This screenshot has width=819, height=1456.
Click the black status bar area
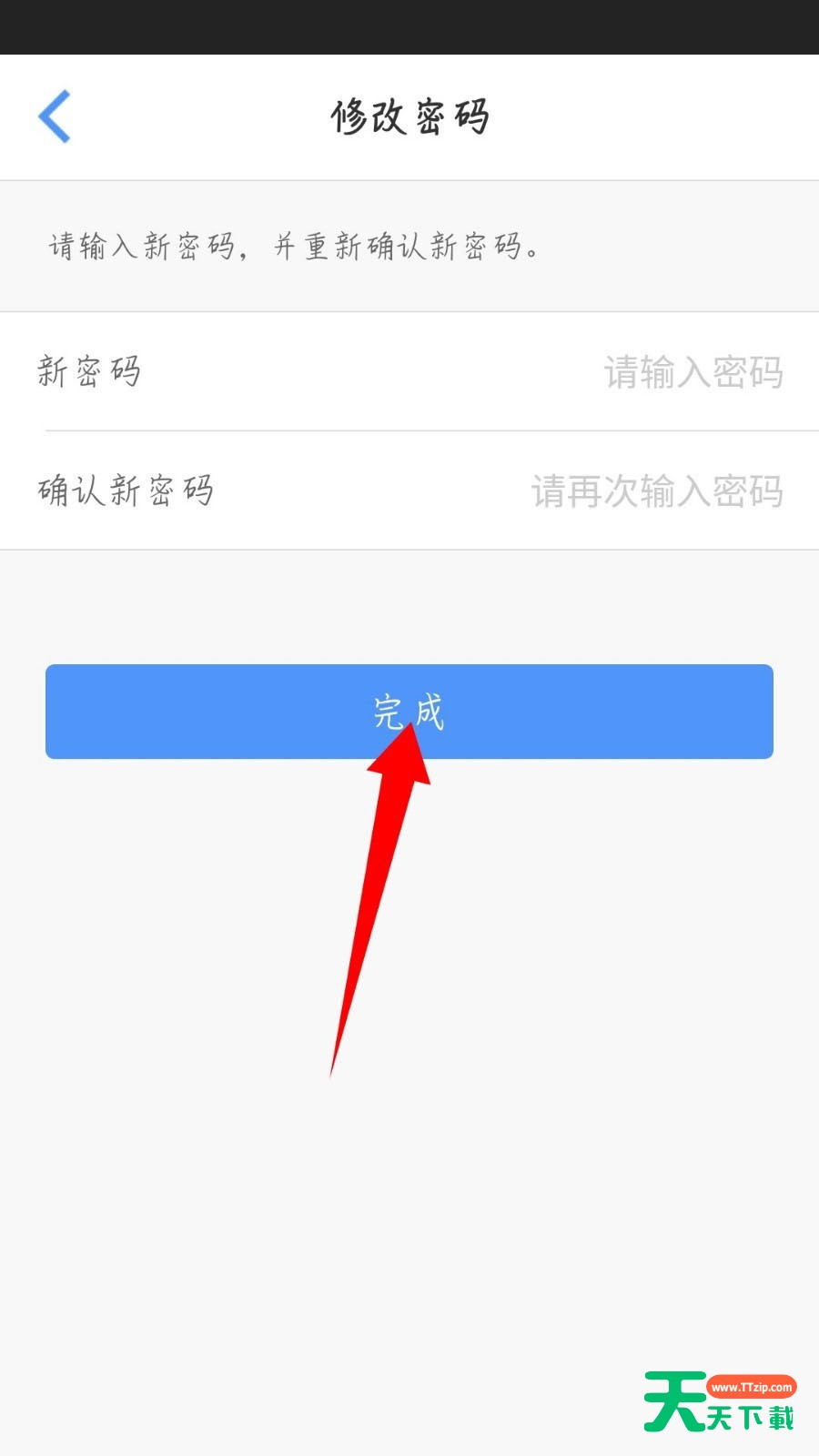(409, 29)
